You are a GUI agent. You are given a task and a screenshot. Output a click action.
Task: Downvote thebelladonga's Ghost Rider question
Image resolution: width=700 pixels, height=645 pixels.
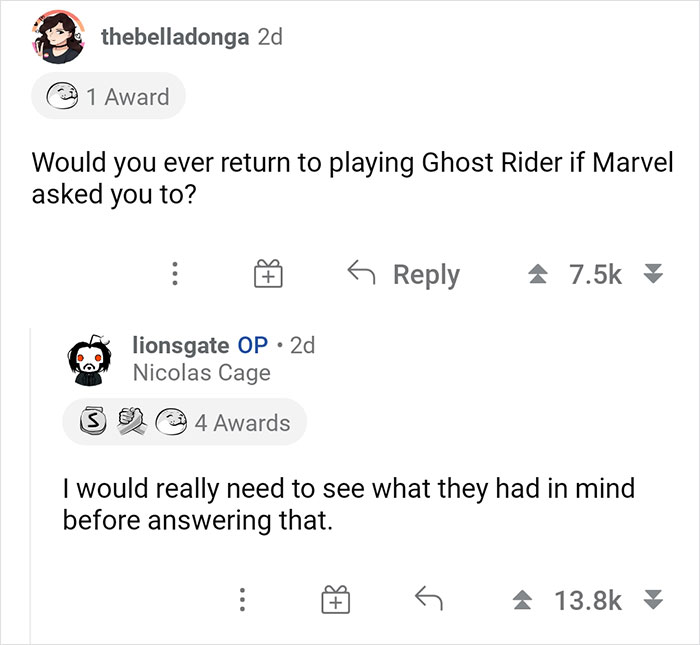(x=654, y=275)
